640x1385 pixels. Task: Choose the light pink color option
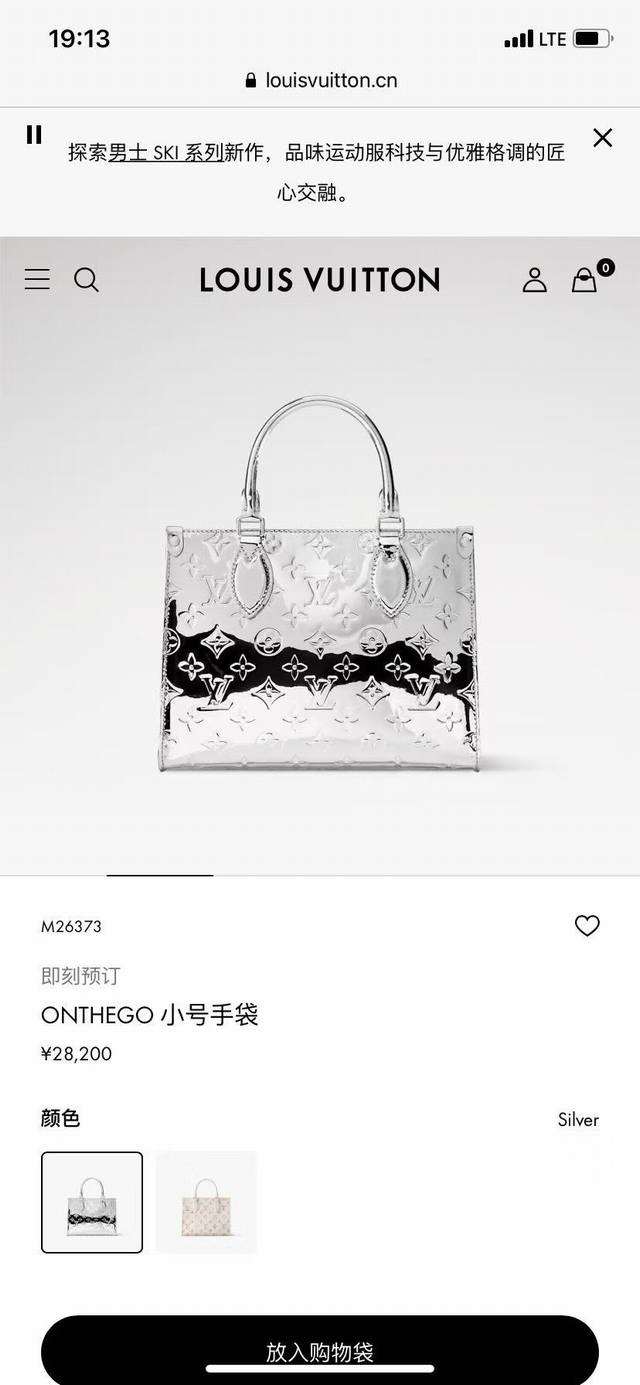pos(206,1202)
